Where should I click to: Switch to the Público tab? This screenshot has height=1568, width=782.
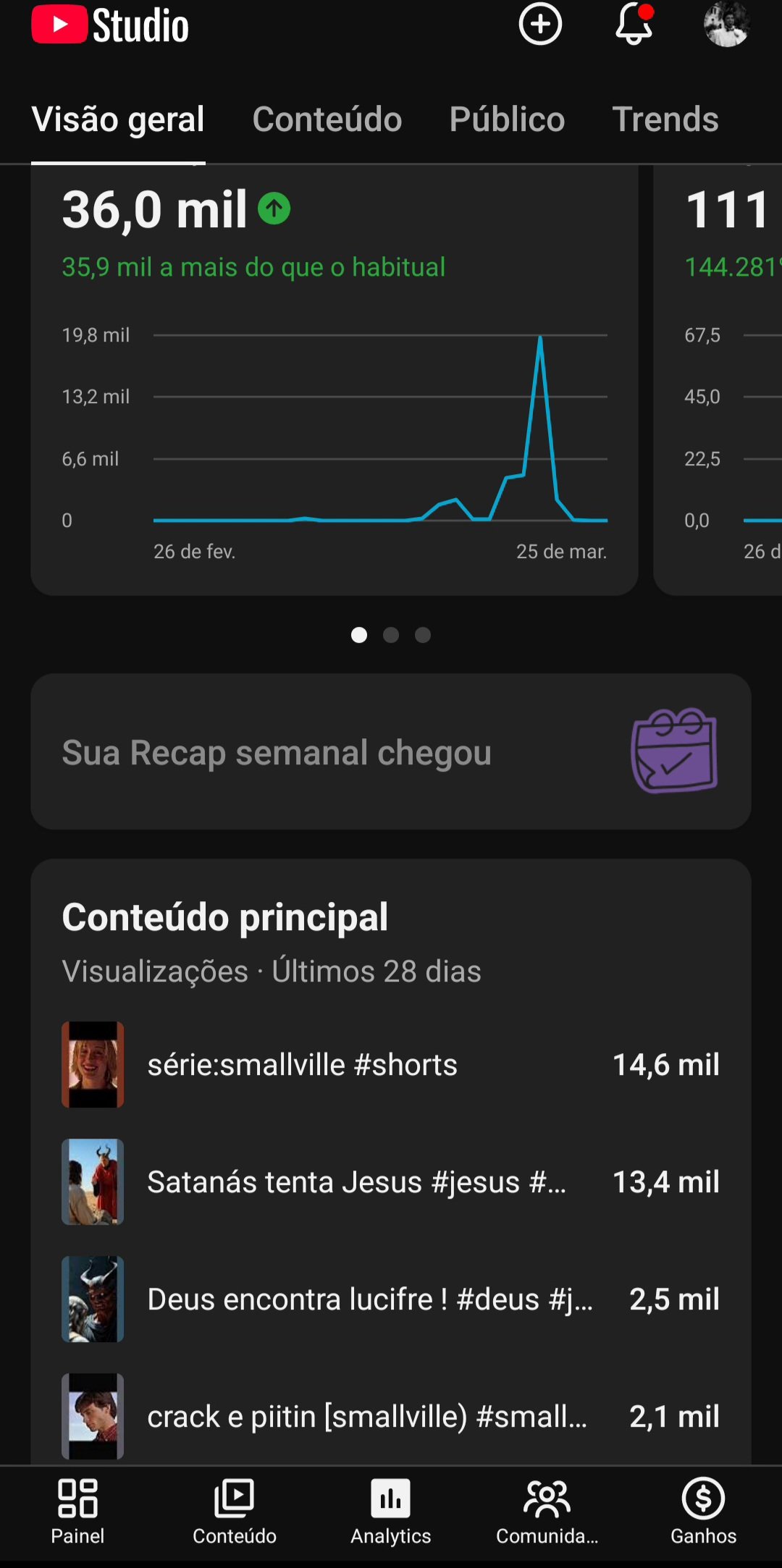(x=507, y=119)
